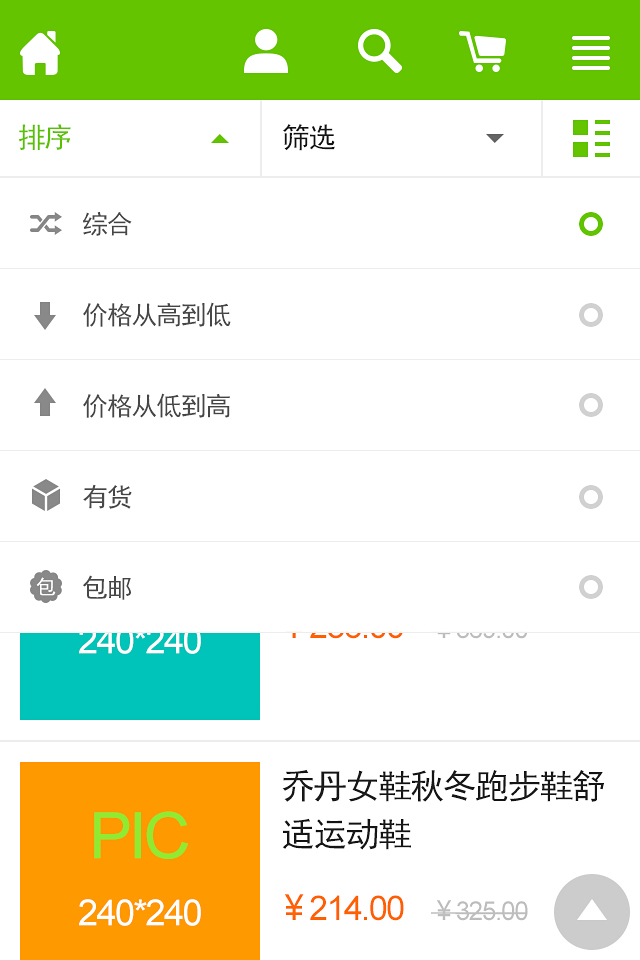Screen dimensions: 640x960
Task: Choose the 包邮 free shipping option
Action: coord(320,588)
